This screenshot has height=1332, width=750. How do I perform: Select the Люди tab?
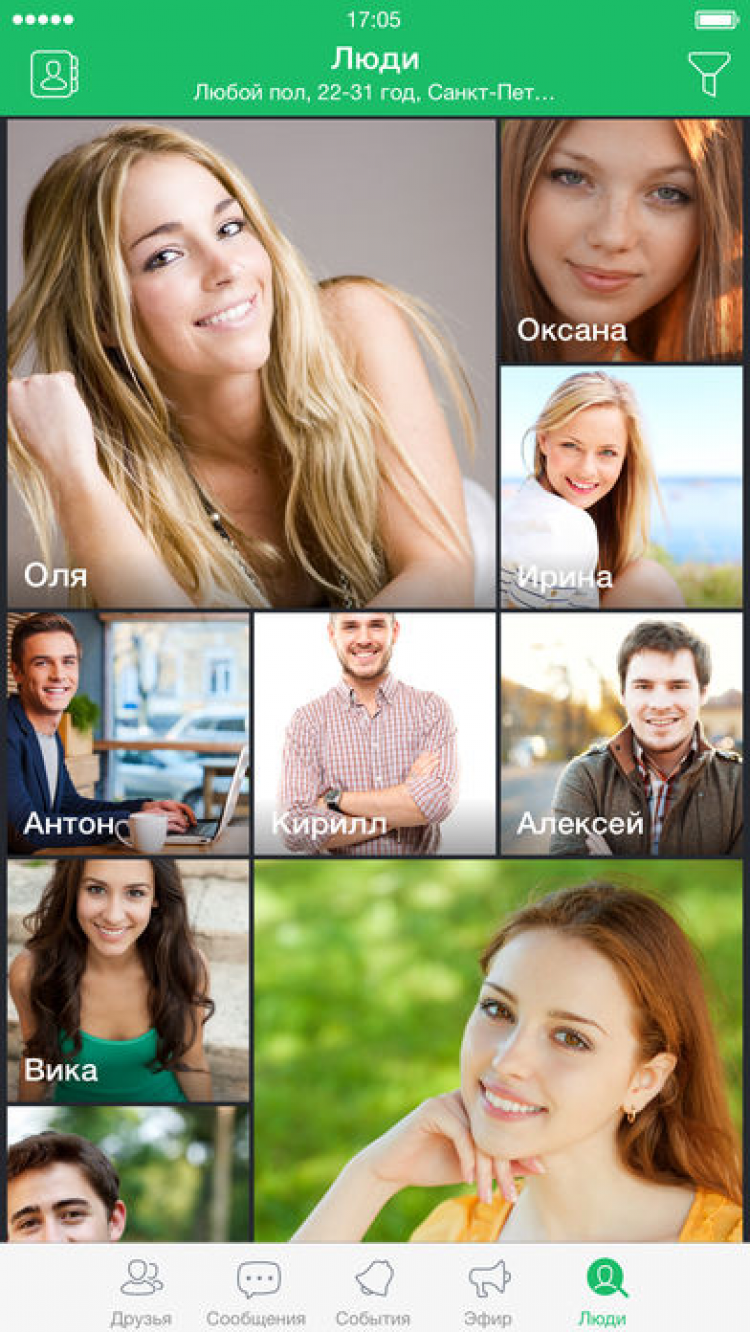(606, 1291)
